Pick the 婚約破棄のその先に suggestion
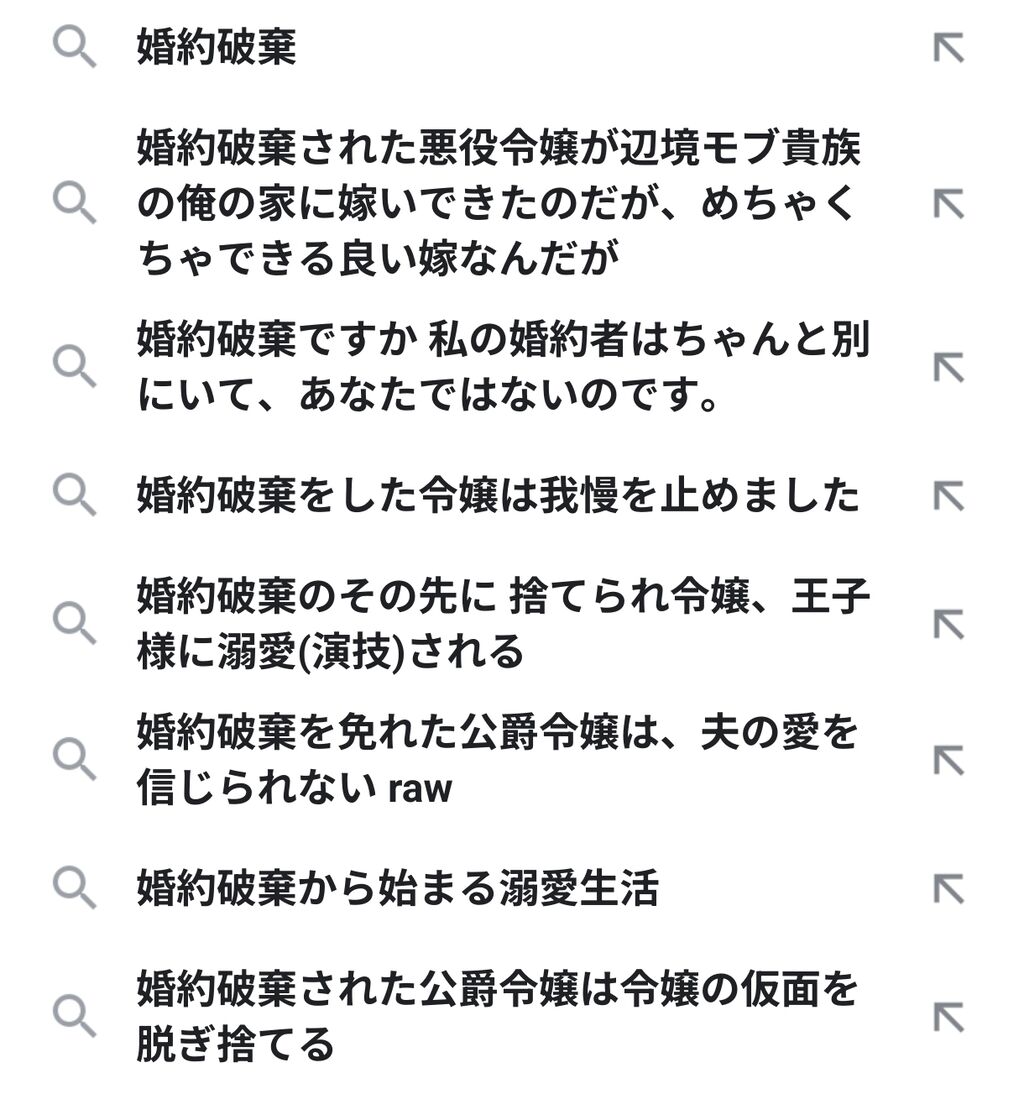 pyautogui.click(x=503, y=625)
